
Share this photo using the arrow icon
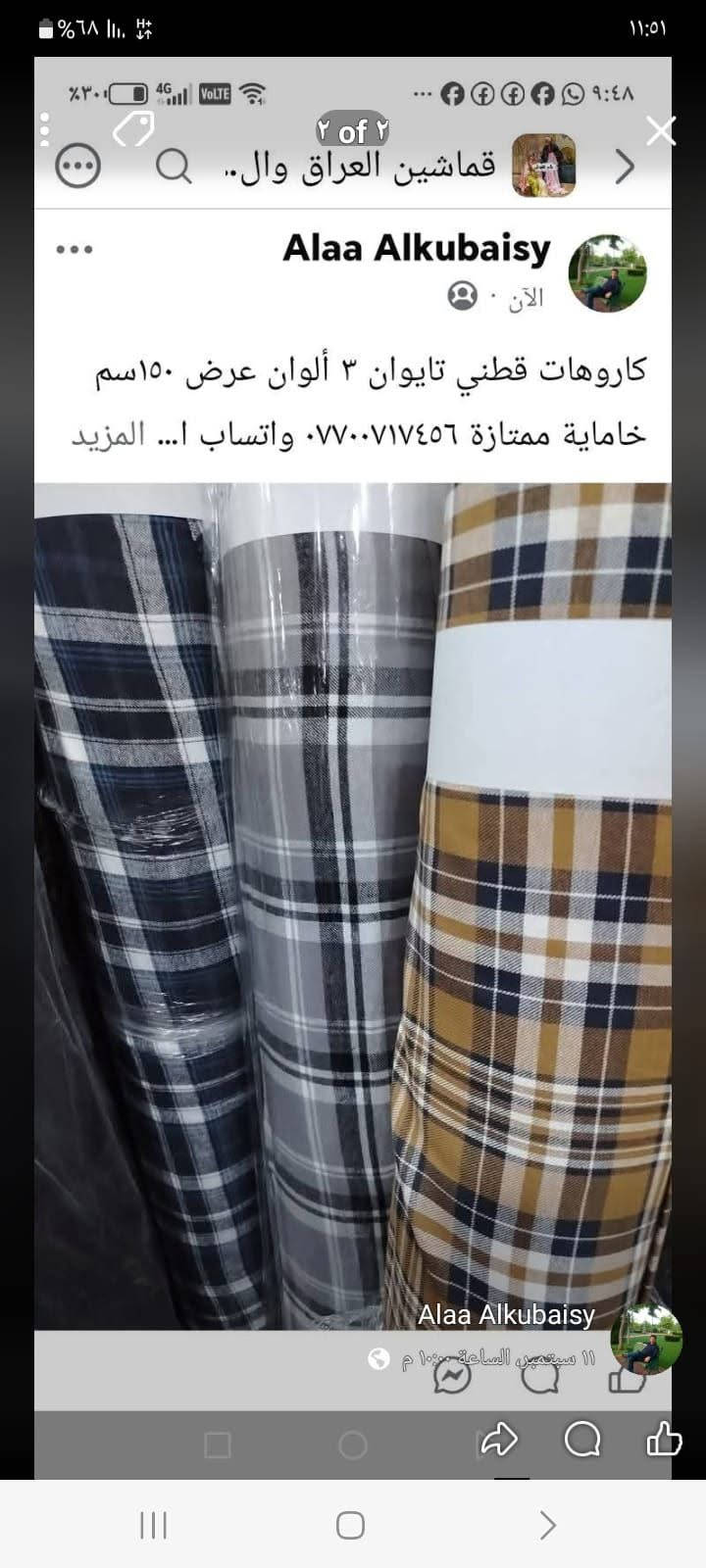click(499, 1439)
